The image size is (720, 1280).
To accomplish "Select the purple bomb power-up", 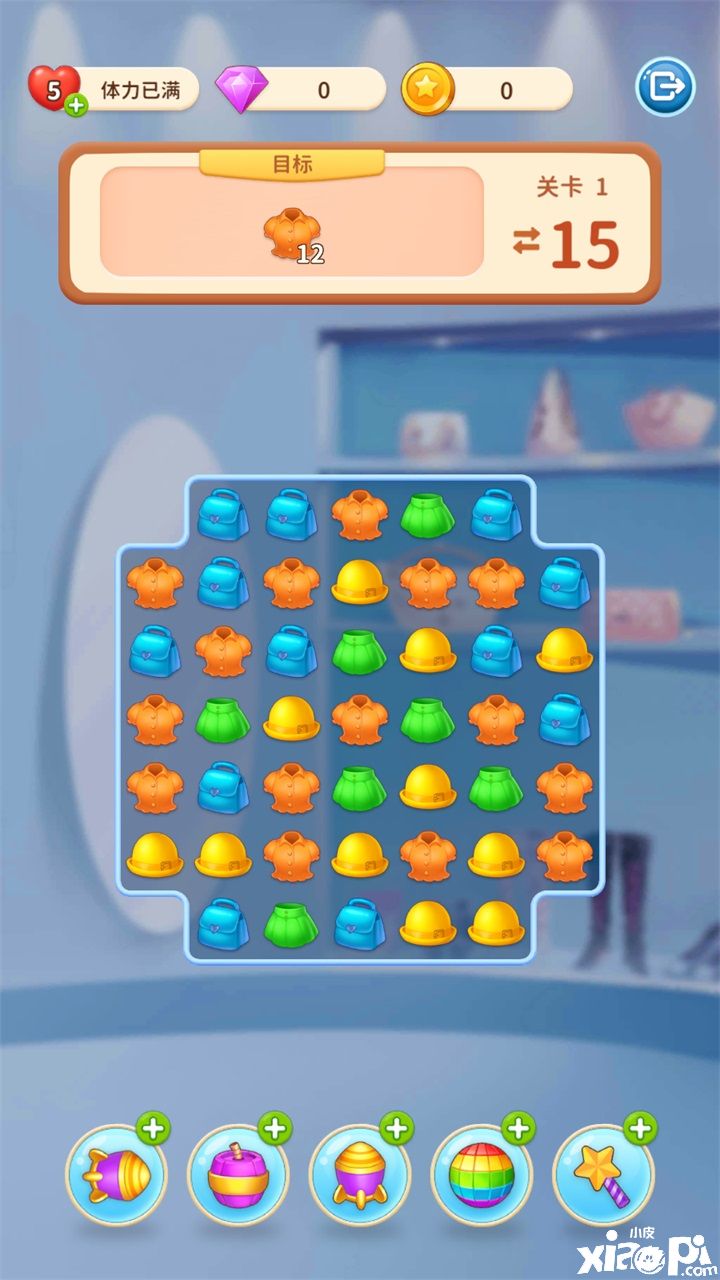I will [x=238, y=1174].
